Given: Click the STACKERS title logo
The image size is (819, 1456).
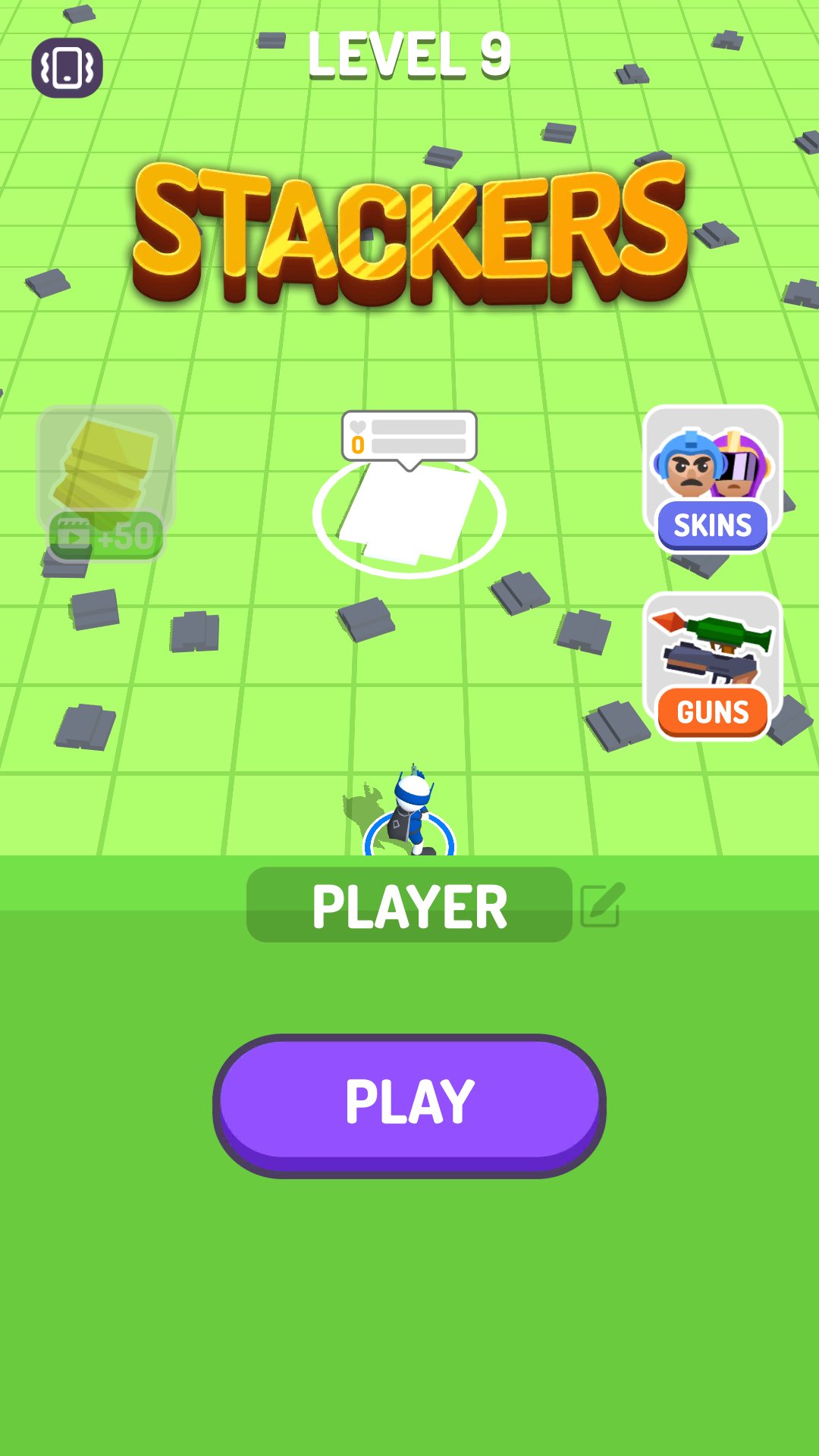Looking at the screenshot, I should coord(409,227).
